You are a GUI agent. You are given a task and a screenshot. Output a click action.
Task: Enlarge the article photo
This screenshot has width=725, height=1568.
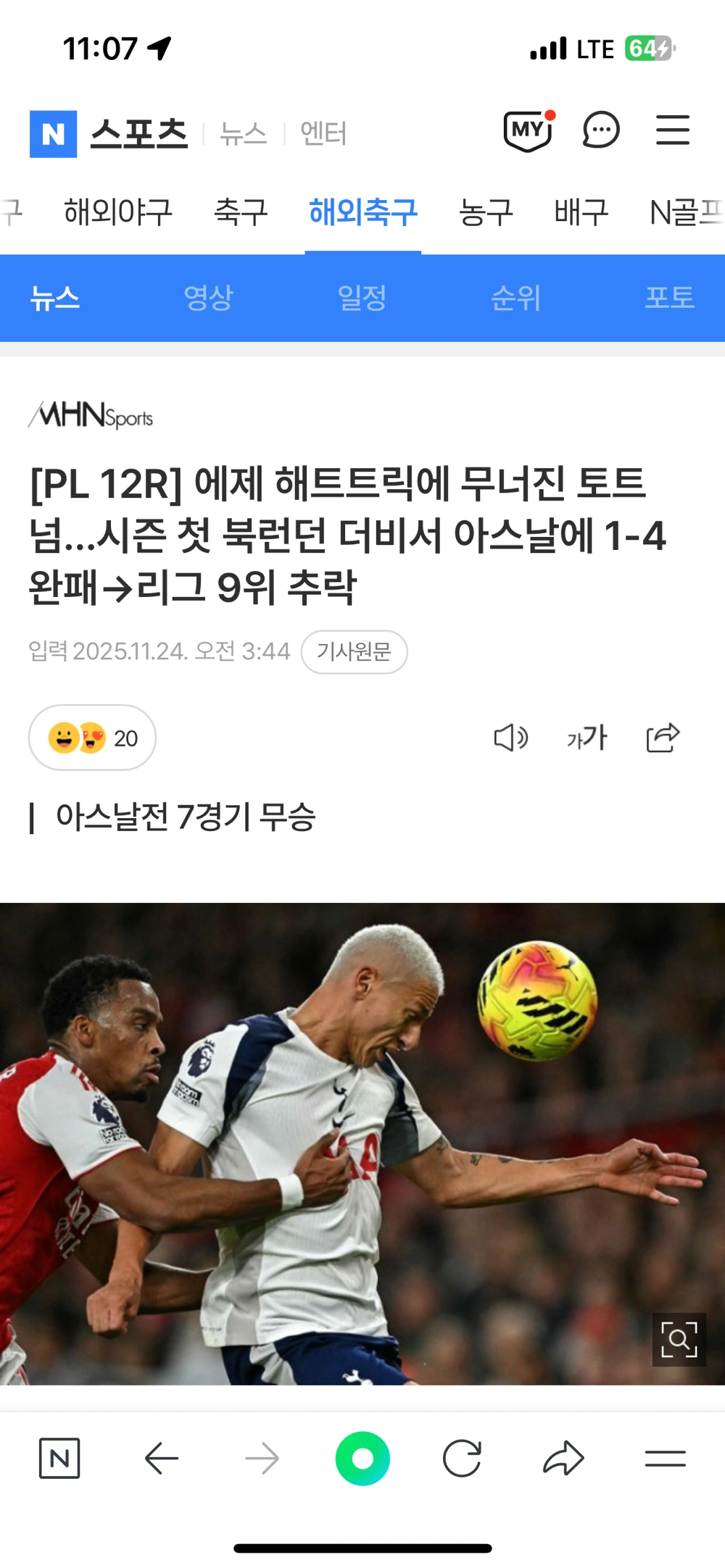679,1339
